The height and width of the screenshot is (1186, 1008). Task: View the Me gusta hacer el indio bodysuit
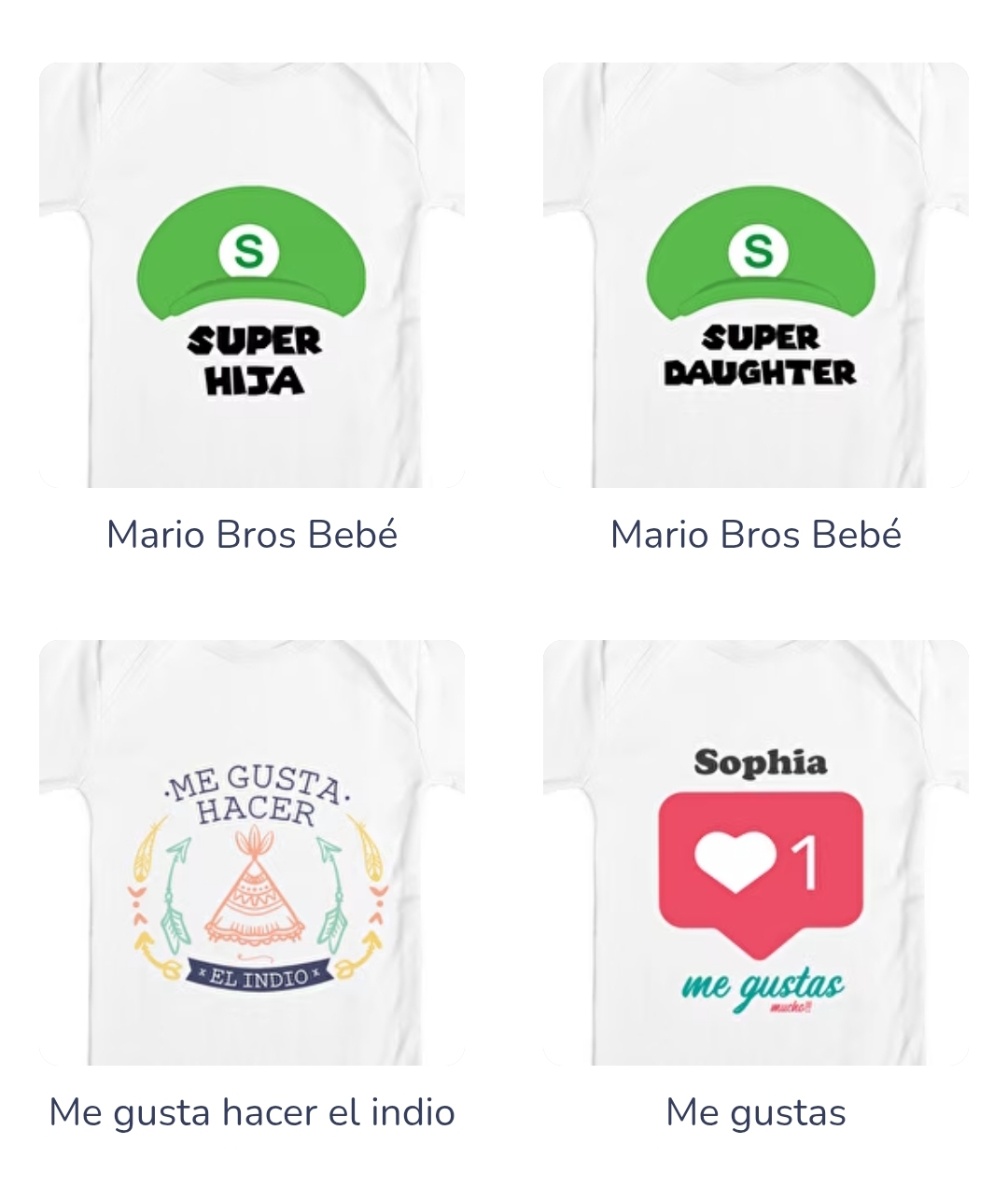[252, 853]
